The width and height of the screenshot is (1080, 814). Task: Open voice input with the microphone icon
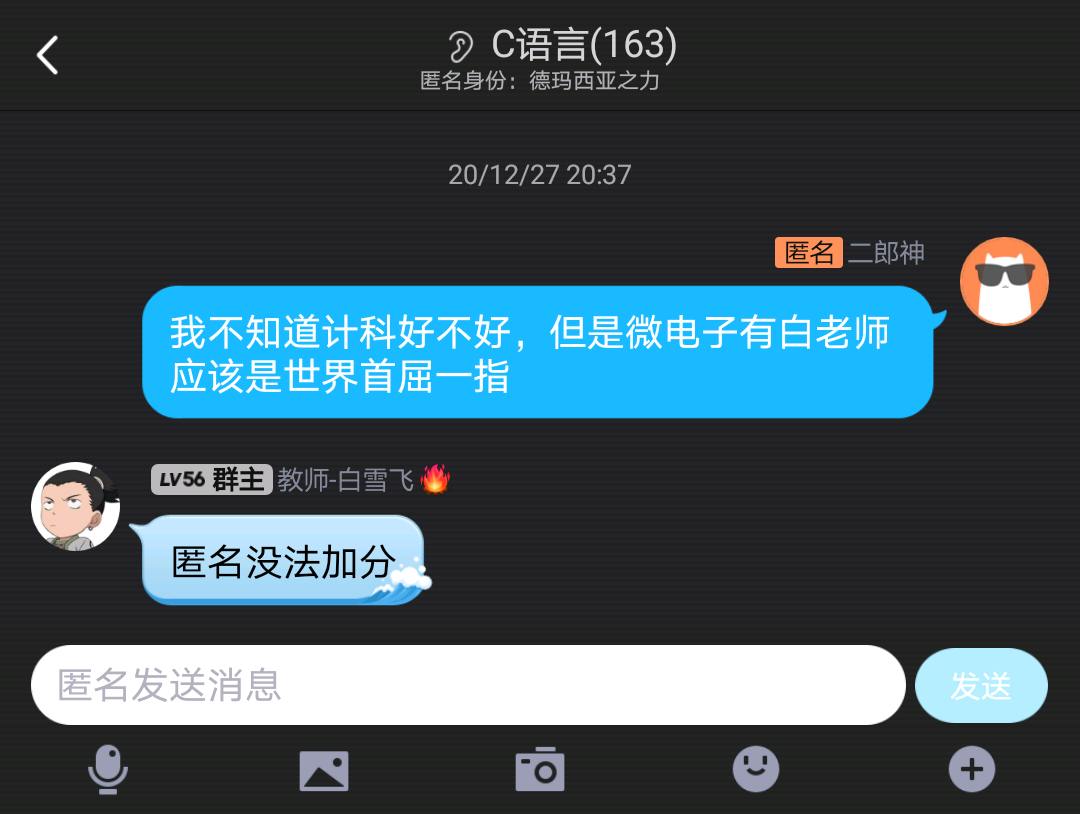108,770
